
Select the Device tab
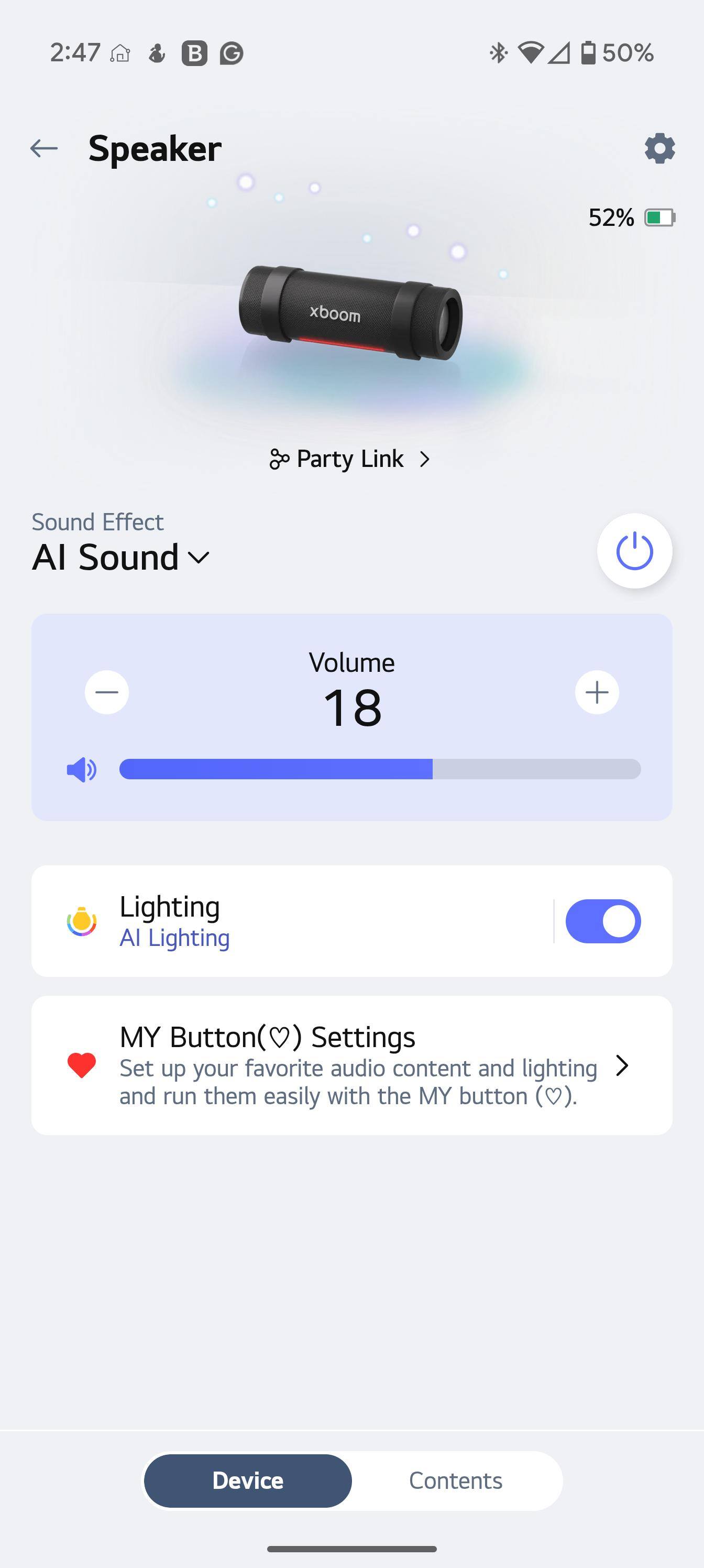coord(248,1480)
